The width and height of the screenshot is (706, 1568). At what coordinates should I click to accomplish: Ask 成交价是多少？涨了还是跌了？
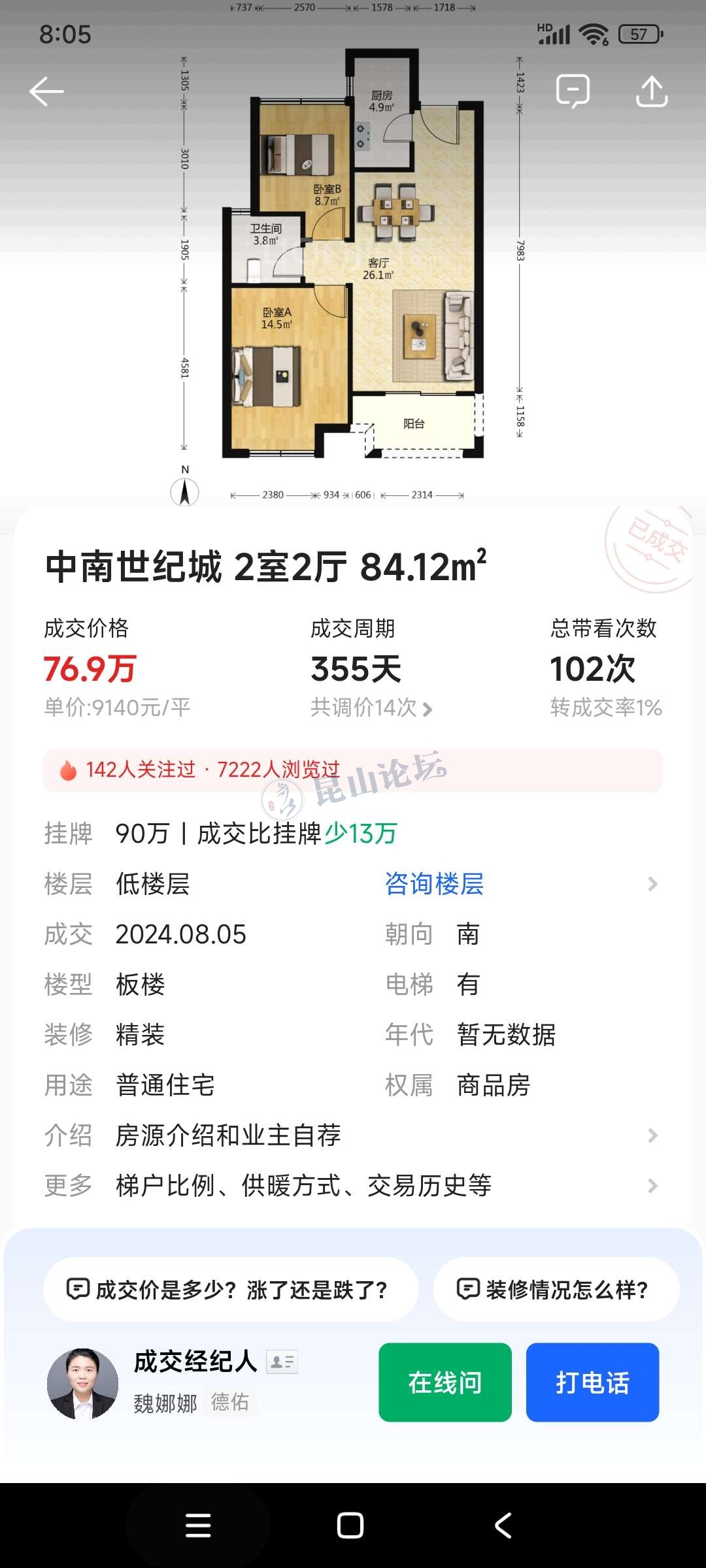(230, 1290)
